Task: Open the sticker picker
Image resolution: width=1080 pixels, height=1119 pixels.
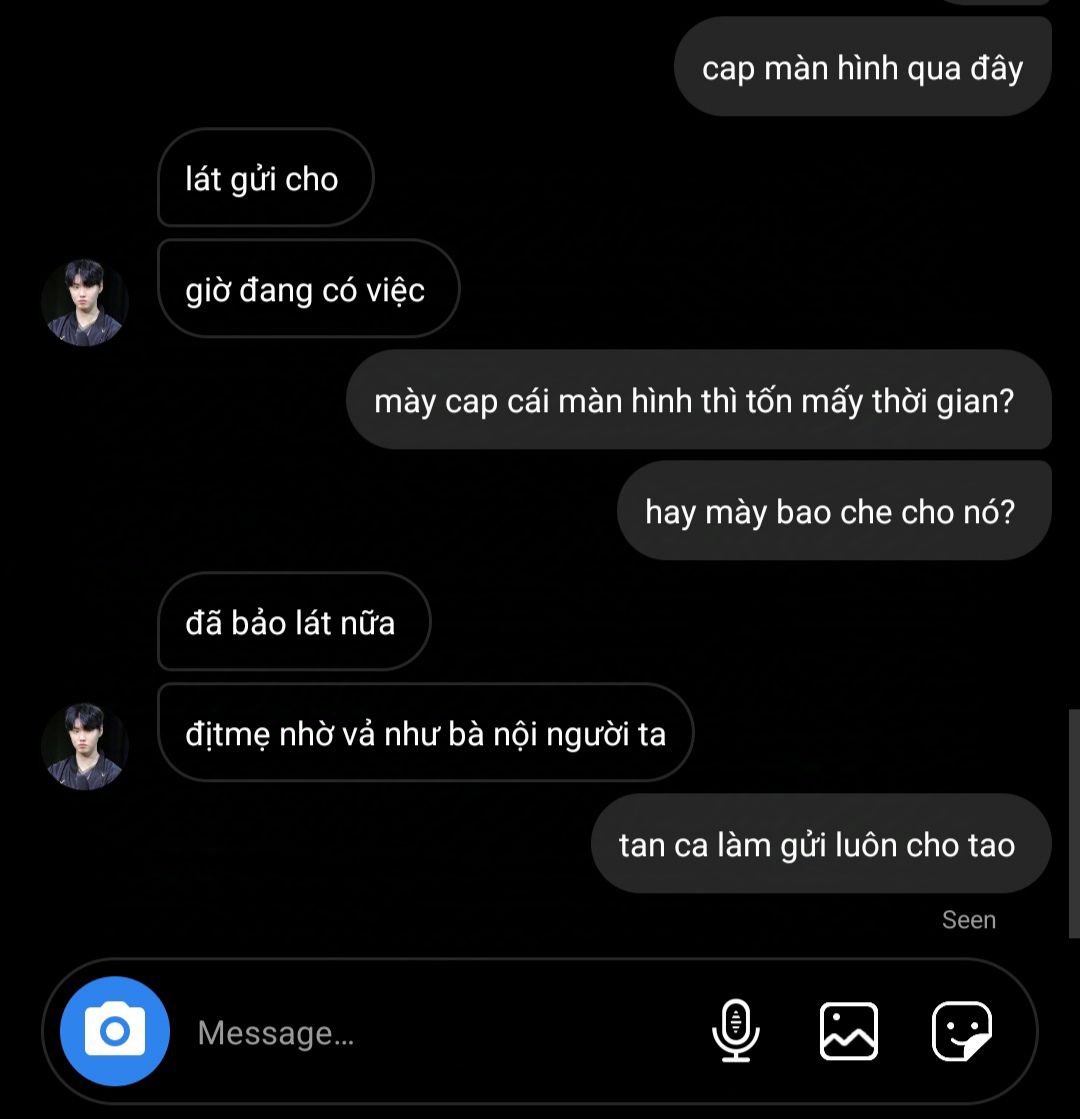Action: pyautogui.click(x=961, y=1031)
